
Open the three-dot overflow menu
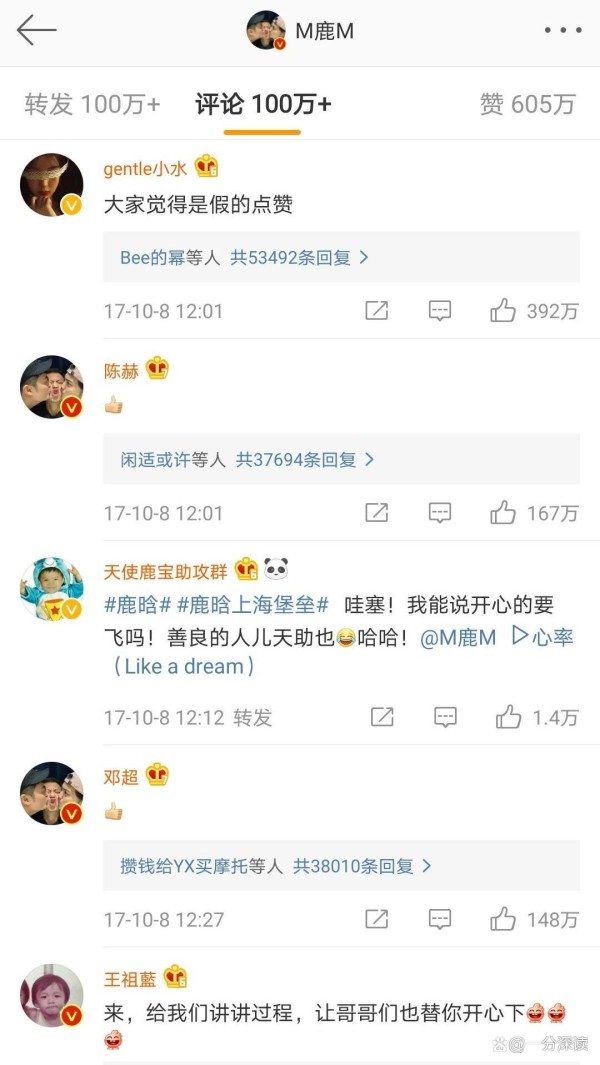click(563, 31)
